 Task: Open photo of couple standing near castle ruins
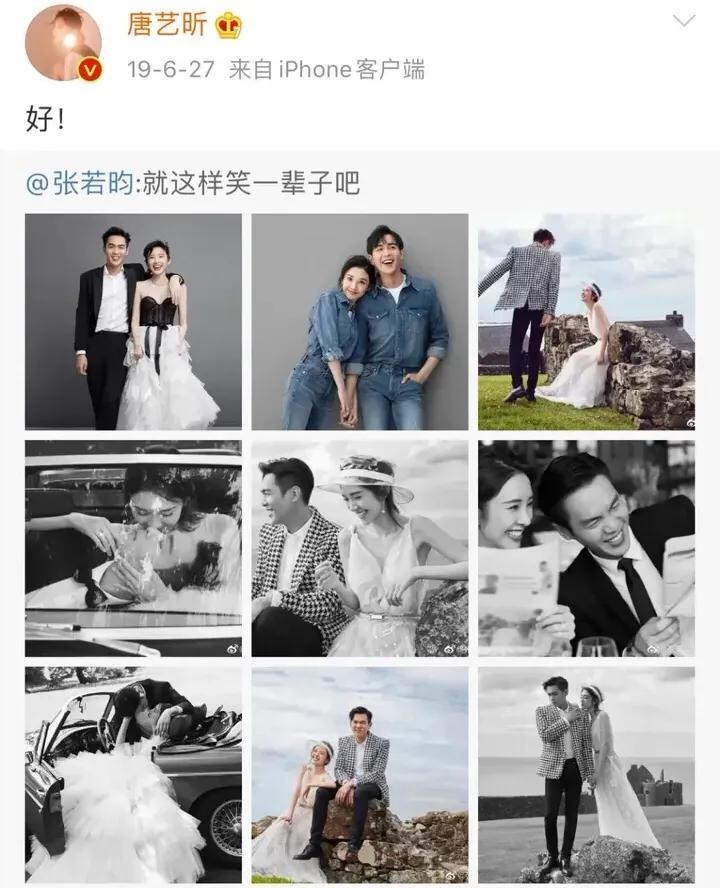(x=586, y=774)
